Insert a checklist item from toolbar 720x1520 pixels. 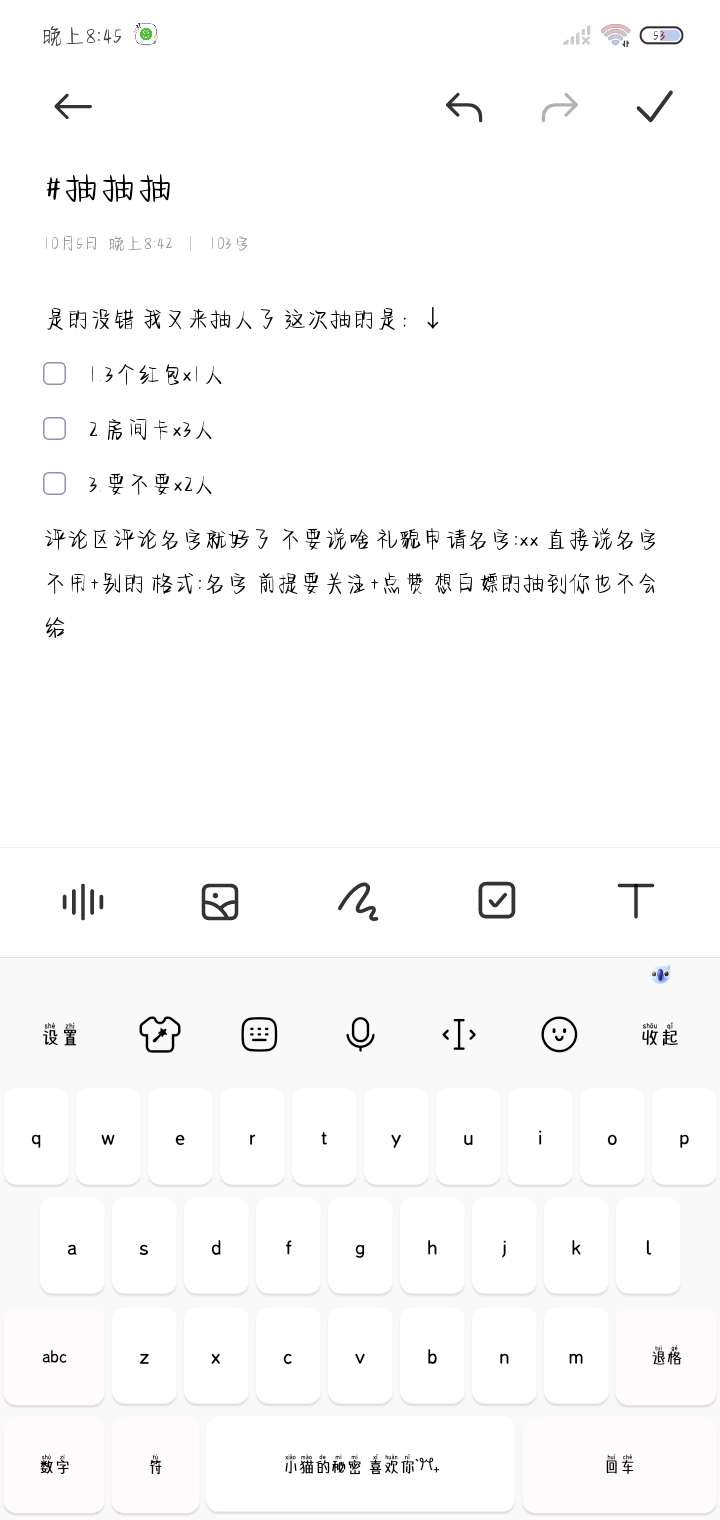point(497,901)
